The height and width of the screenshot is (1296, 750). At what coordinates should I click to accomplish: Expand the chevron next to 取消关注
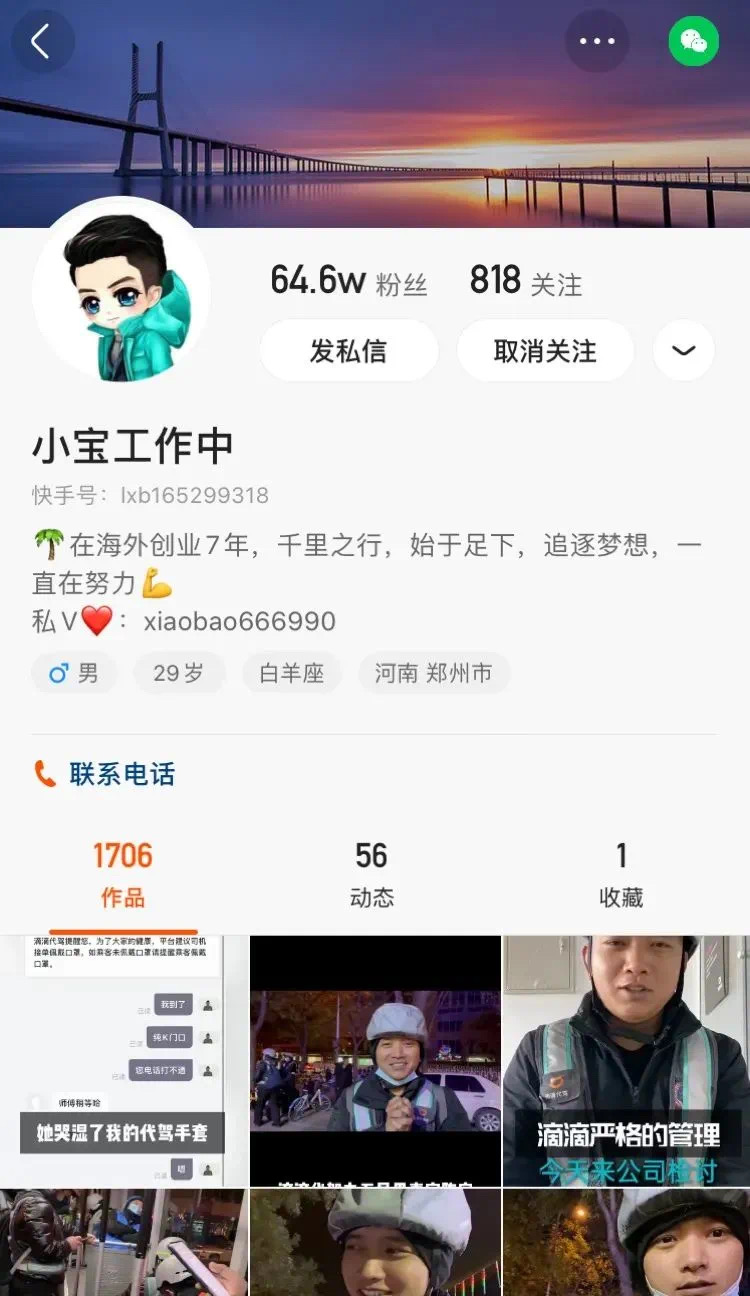[x=684, y=351]
